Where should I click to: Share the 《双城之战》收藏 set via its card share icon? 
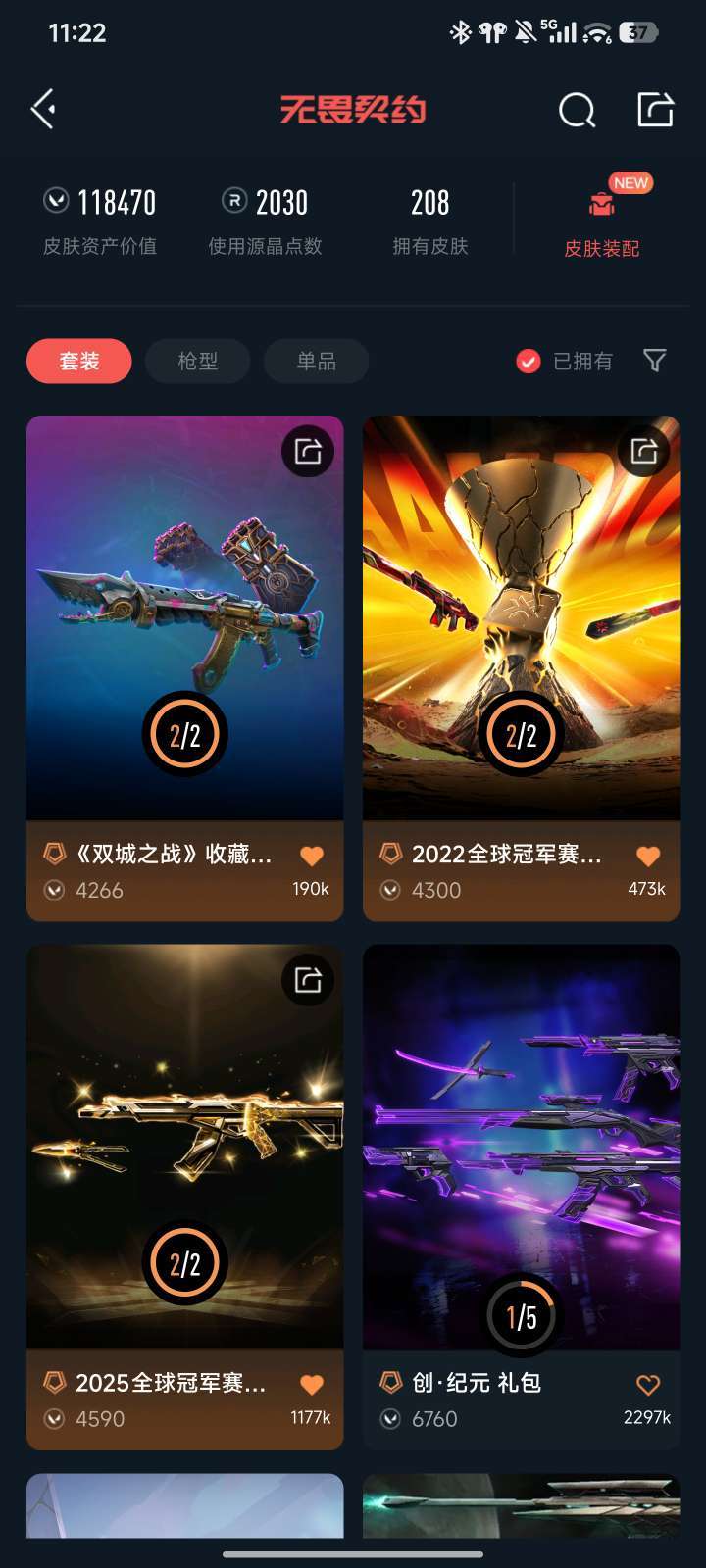pyautogui.click(x=306, y=451)
